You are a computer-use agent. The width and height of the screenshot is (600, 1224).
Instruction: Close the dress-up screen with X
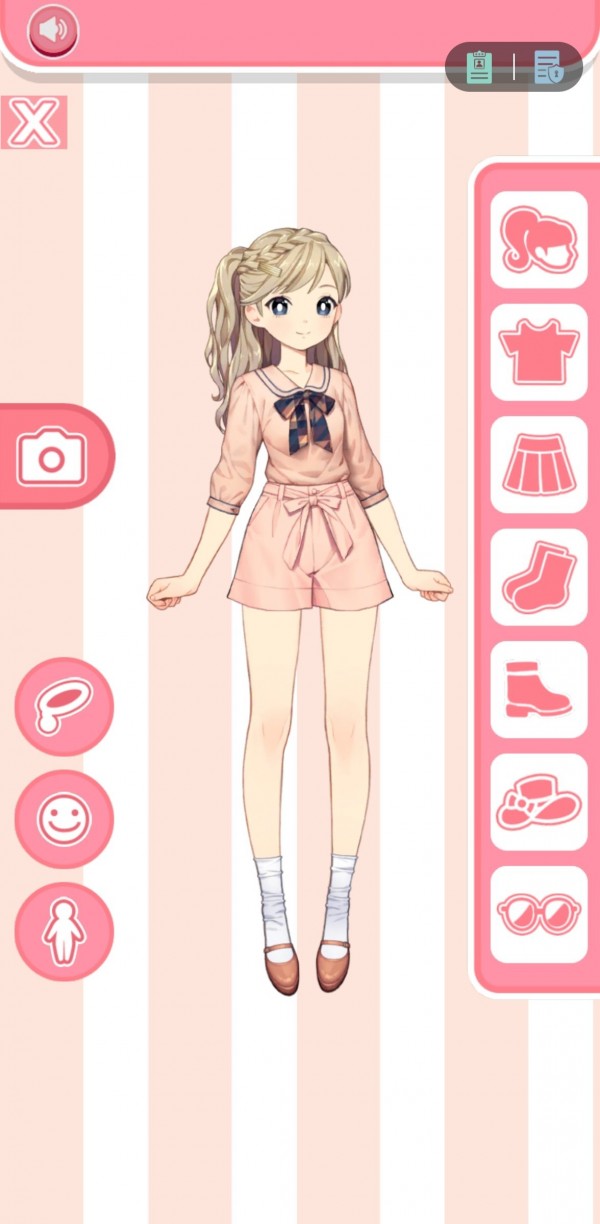[35, 122]
